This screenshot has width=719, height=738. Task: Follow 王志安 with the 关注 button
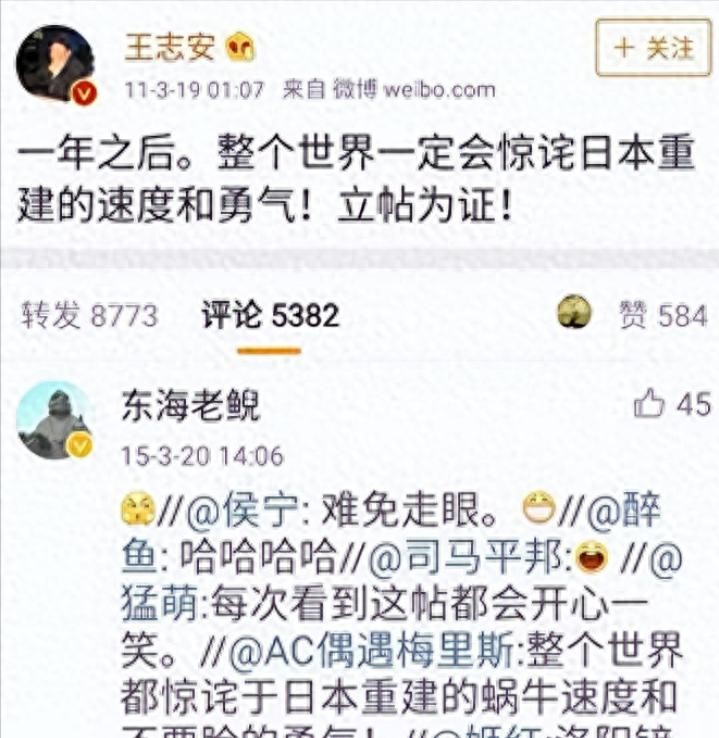(x=653, y=47)
